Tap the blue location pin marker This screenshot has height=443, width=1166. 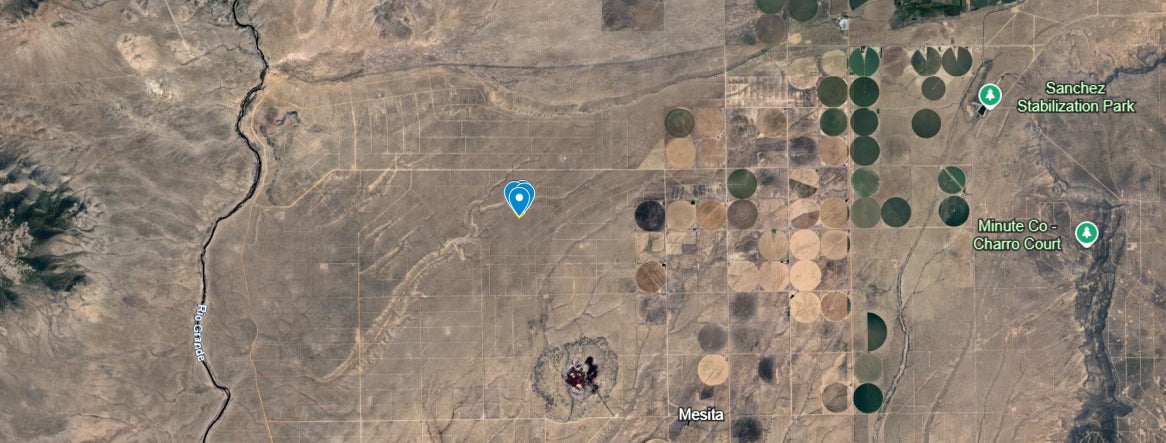[x=519, y=197]
